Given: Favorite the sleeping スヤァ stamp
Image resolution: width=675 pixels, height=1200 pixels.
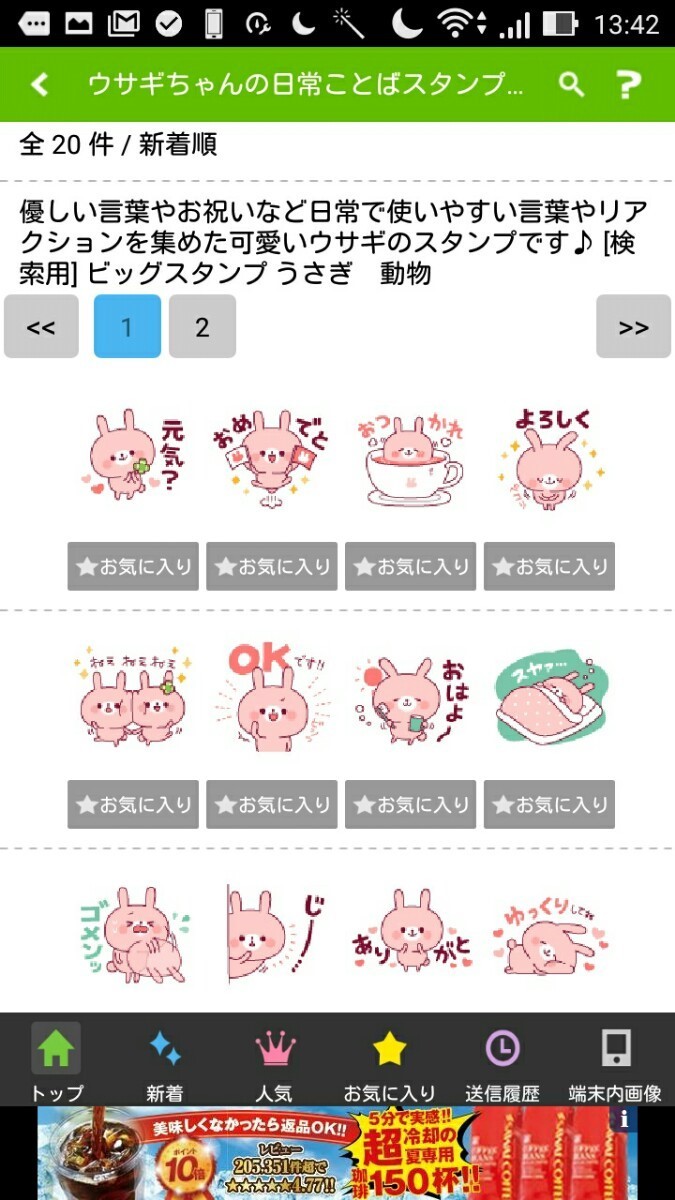Looking at the screenshot, I should coord(549,805).
